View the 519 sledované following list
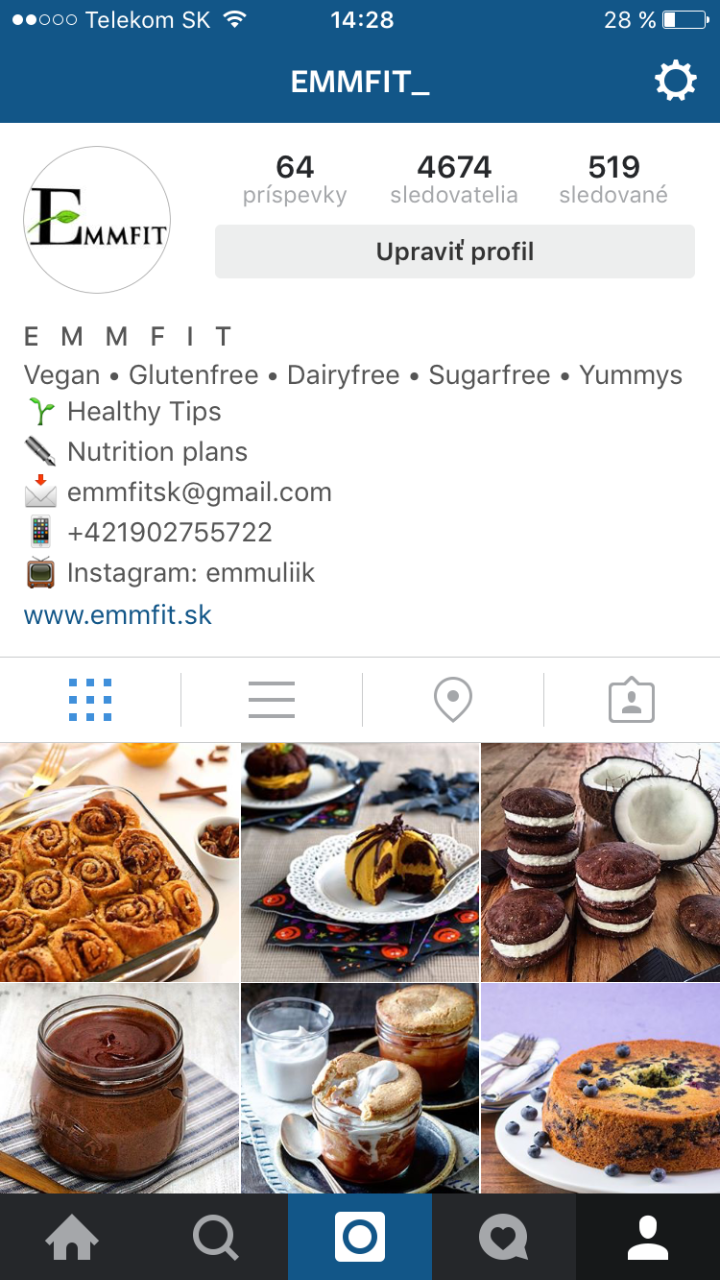This screenshot has width=720, height=1280. tap(613, 179)
